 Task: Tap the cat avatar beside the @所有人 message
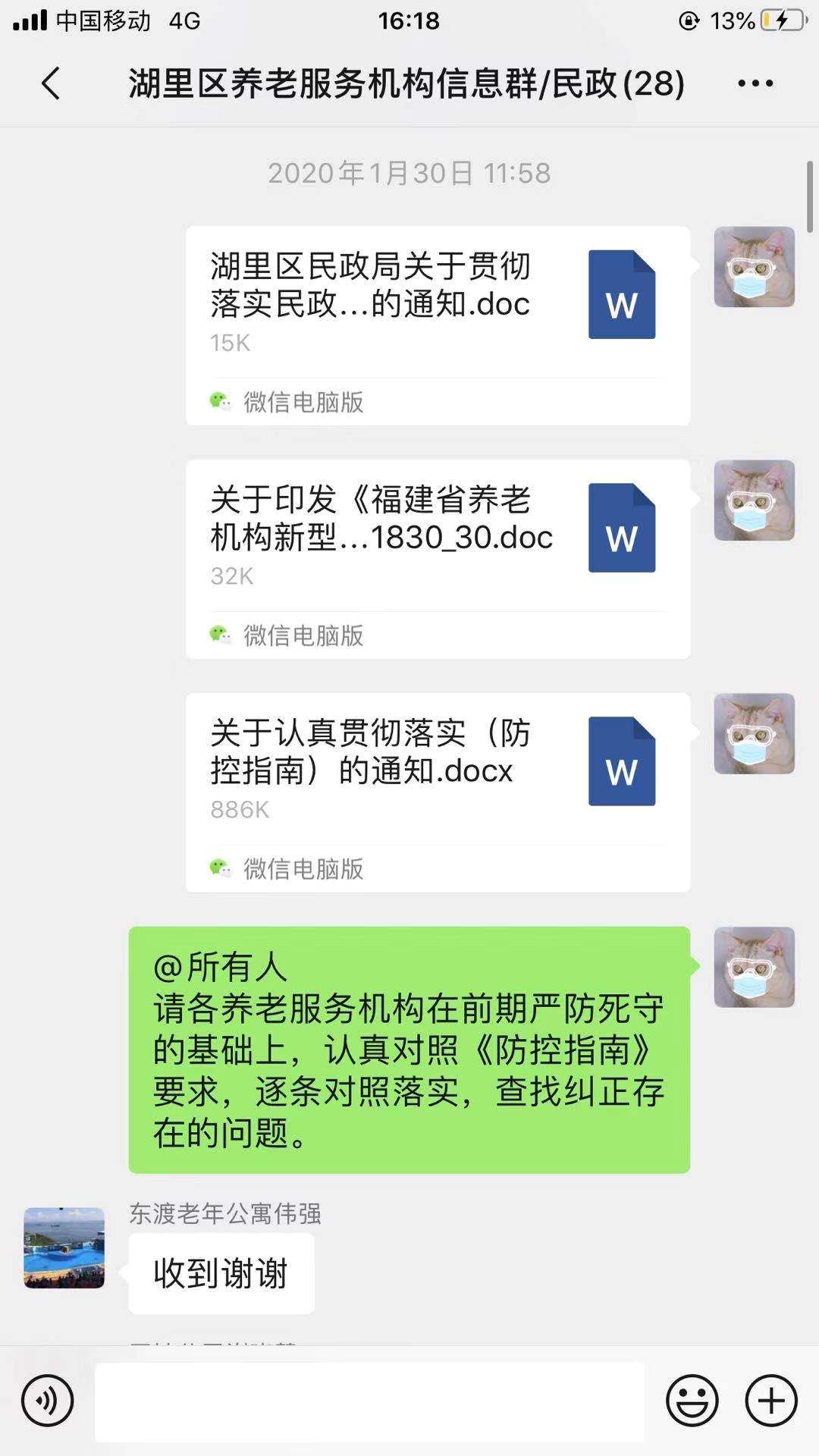tap(754, 967)
